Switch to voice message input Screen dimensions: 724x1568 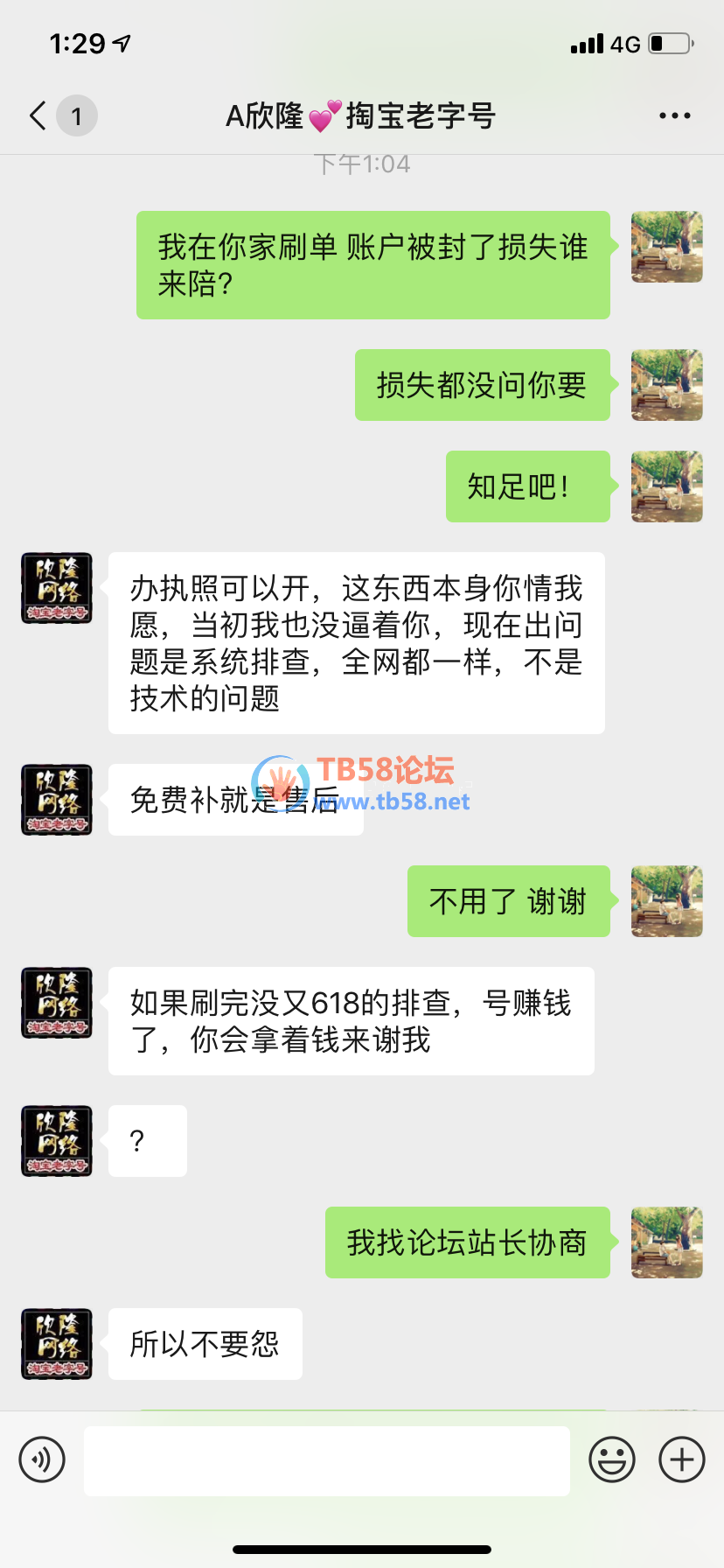coord(42,1459)
